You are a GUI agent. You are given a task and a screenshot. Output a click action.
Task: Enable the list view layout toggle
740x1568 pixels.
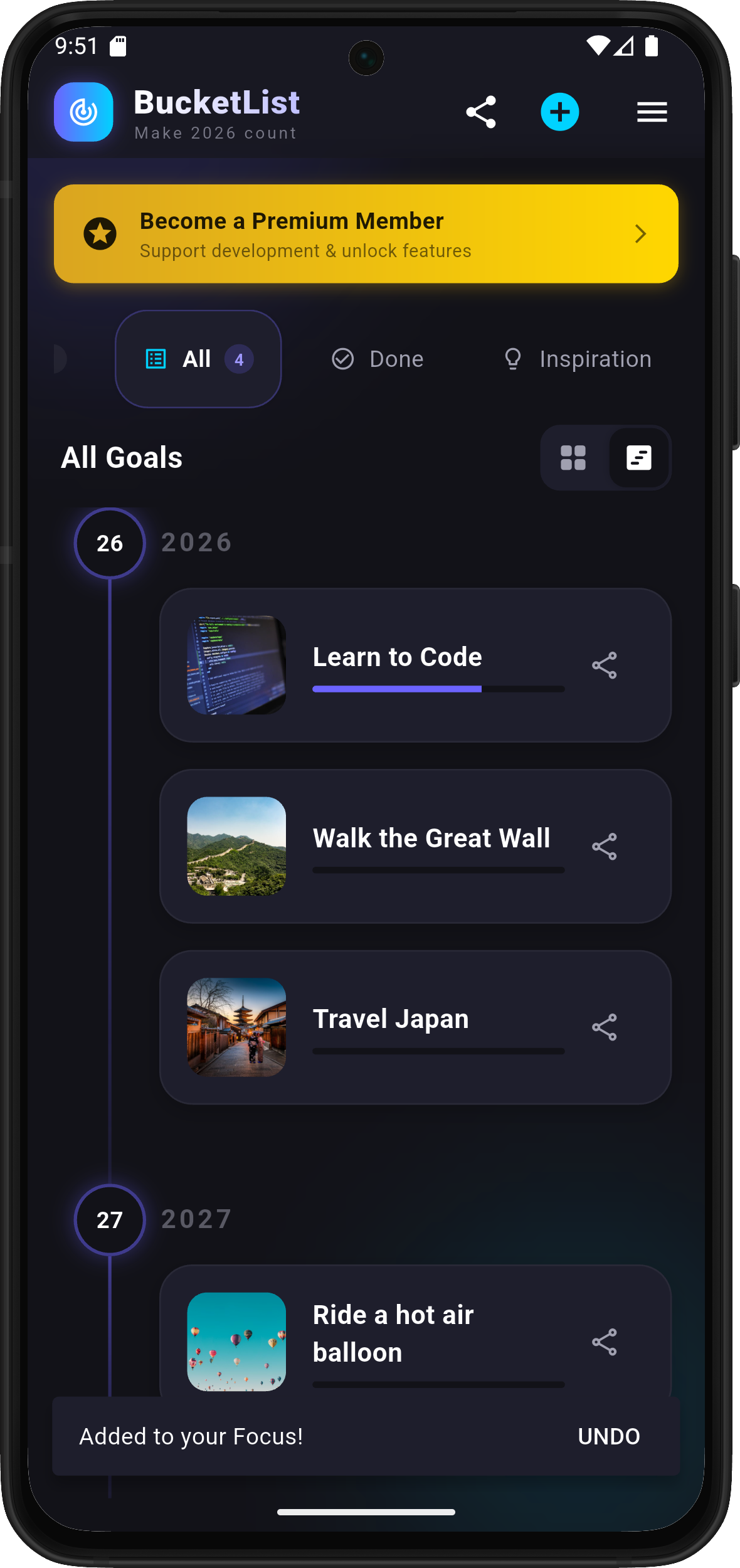[638, 458]
